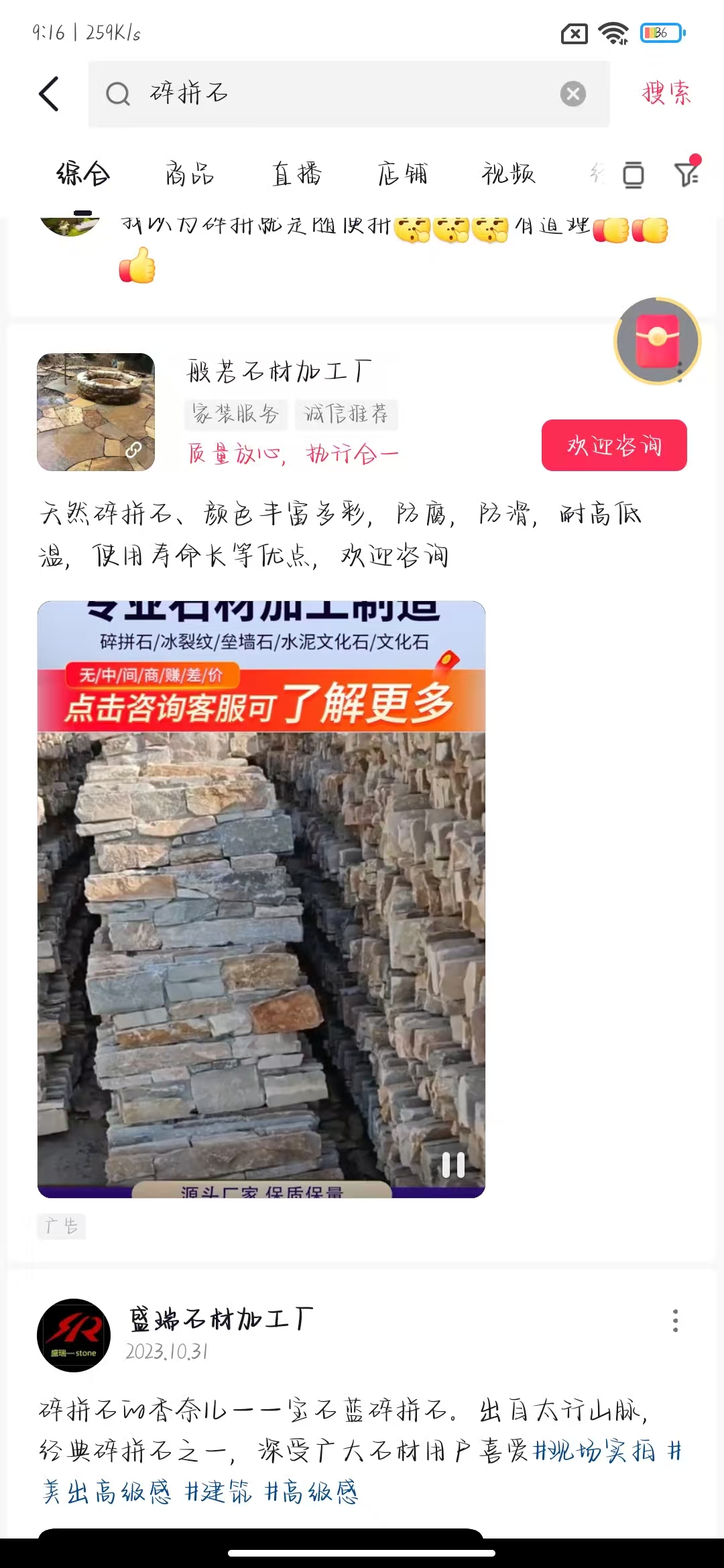Tap the red 搜索 button

[x=666, y=93]
